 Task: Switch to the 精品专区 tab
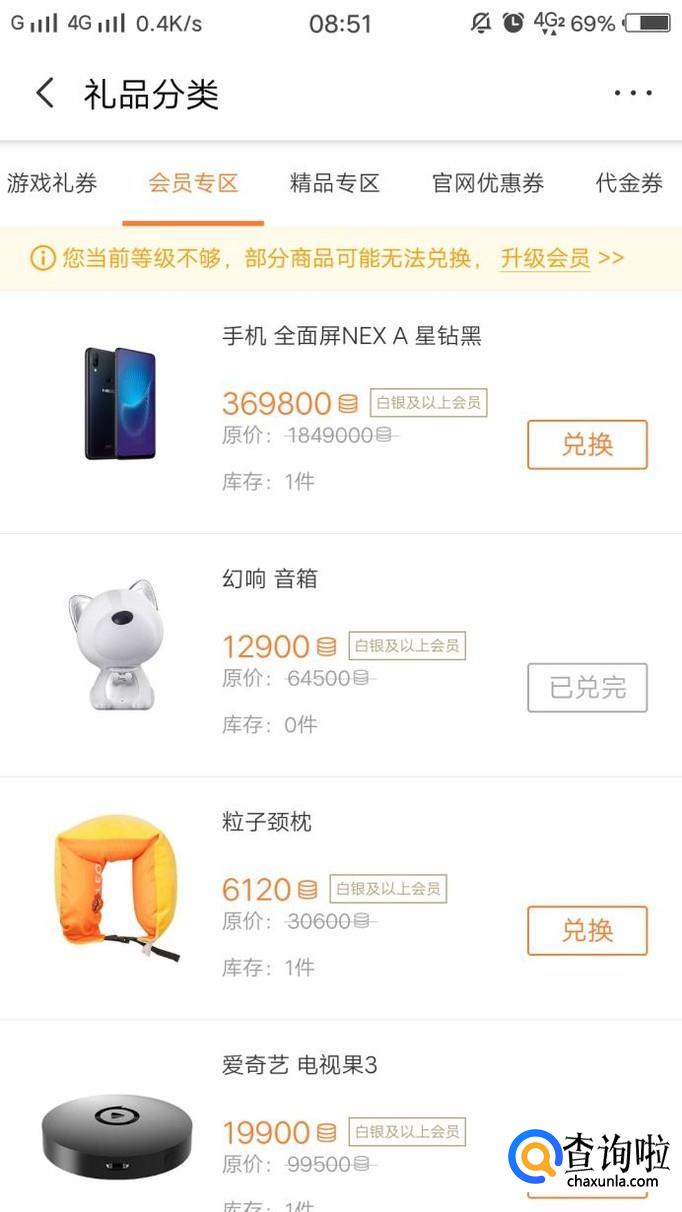coord(335,184)
